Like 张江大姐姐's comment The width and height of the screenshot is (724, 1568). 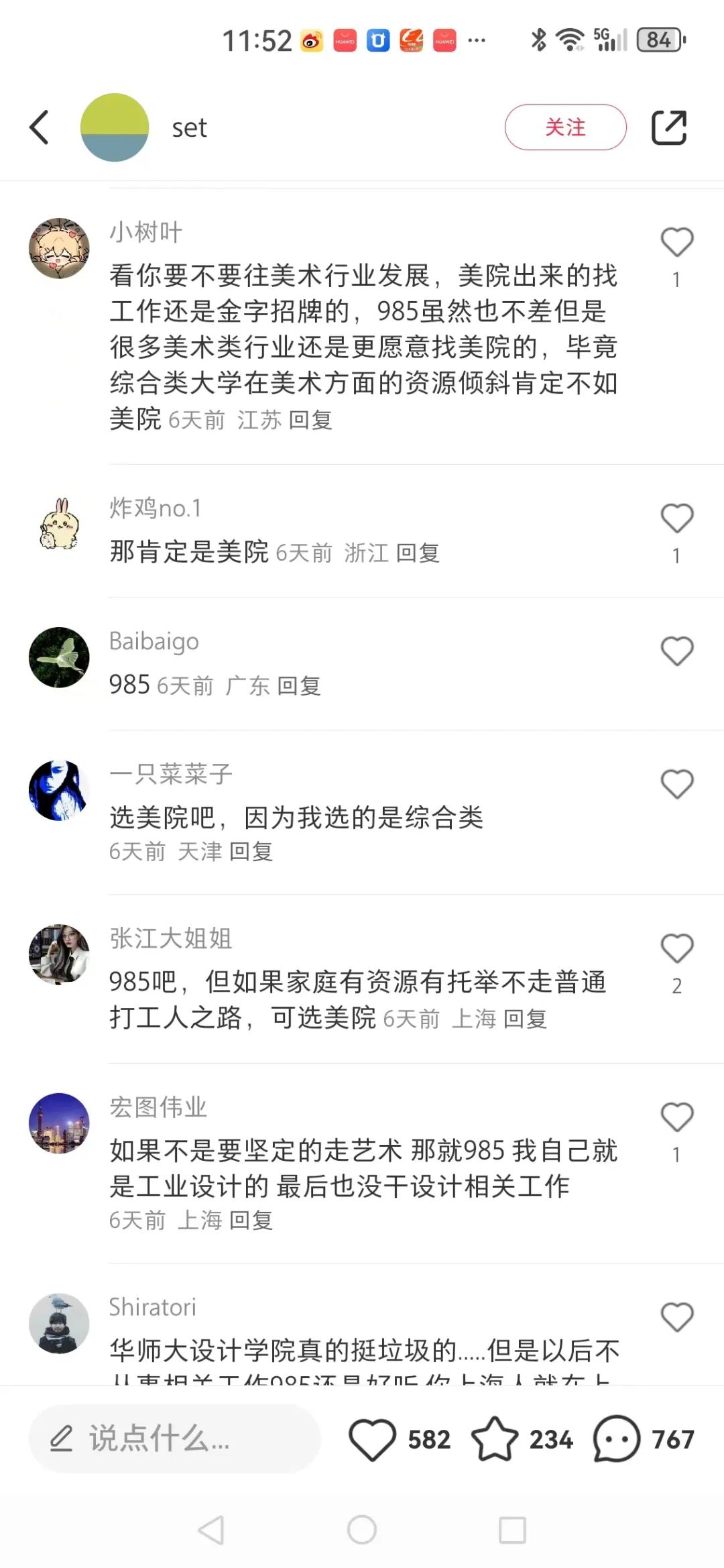(676, 949)
